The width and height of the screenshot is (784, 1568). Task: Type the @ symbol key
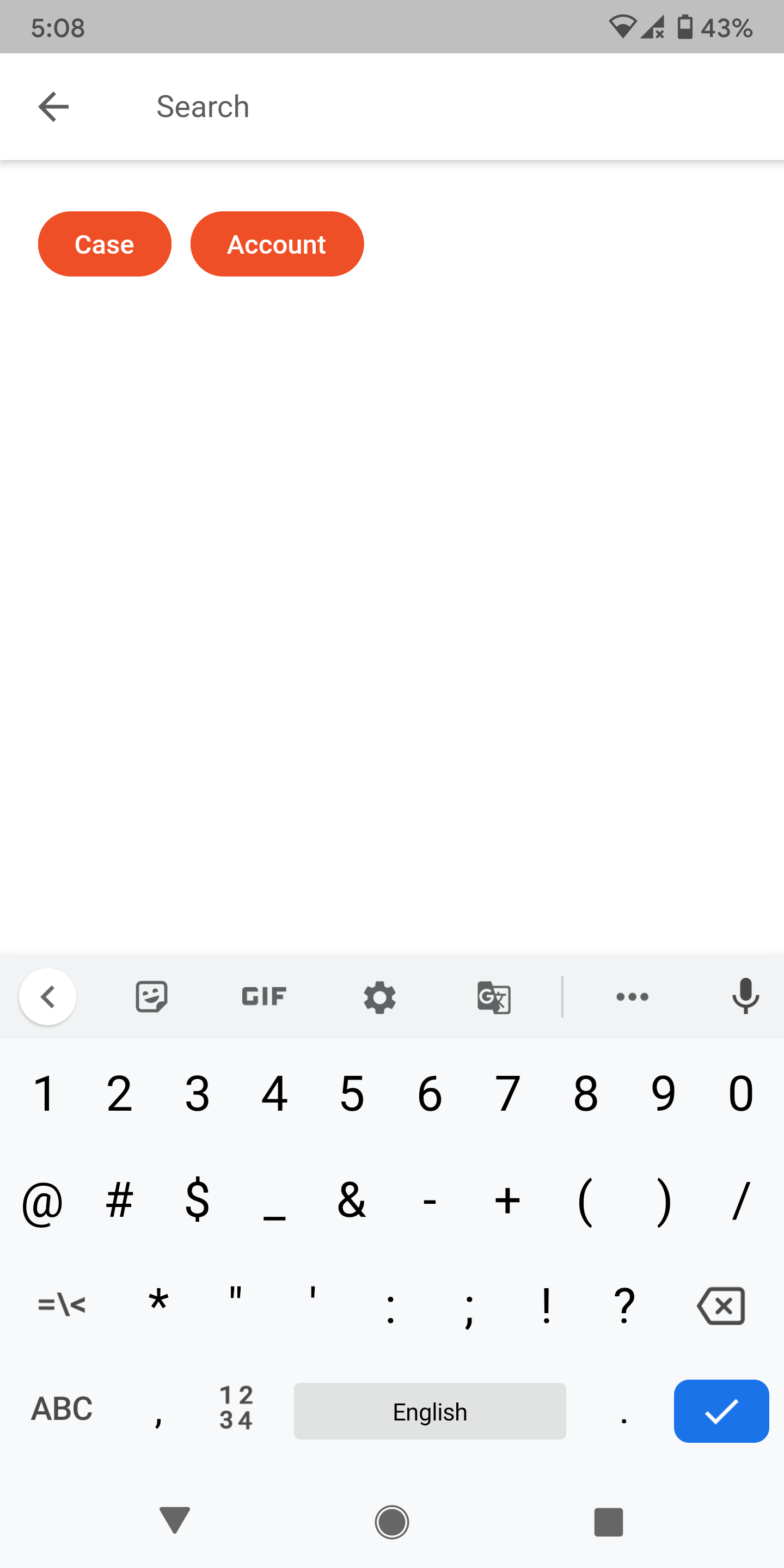click(x=42, y=1202)
